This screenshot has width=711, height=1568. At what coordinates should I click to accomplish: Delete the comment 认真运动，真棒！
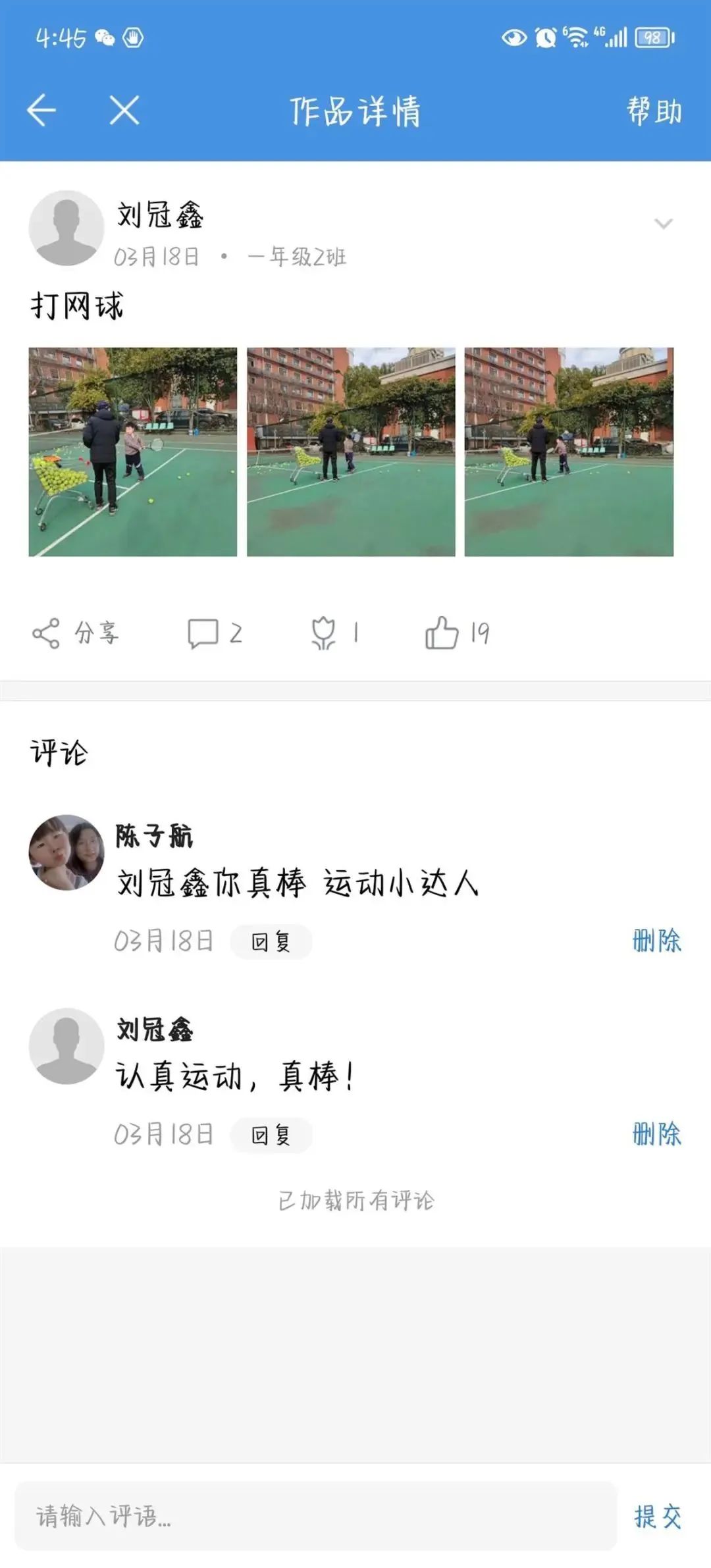pyautogui.click(x=656, y=1134)
